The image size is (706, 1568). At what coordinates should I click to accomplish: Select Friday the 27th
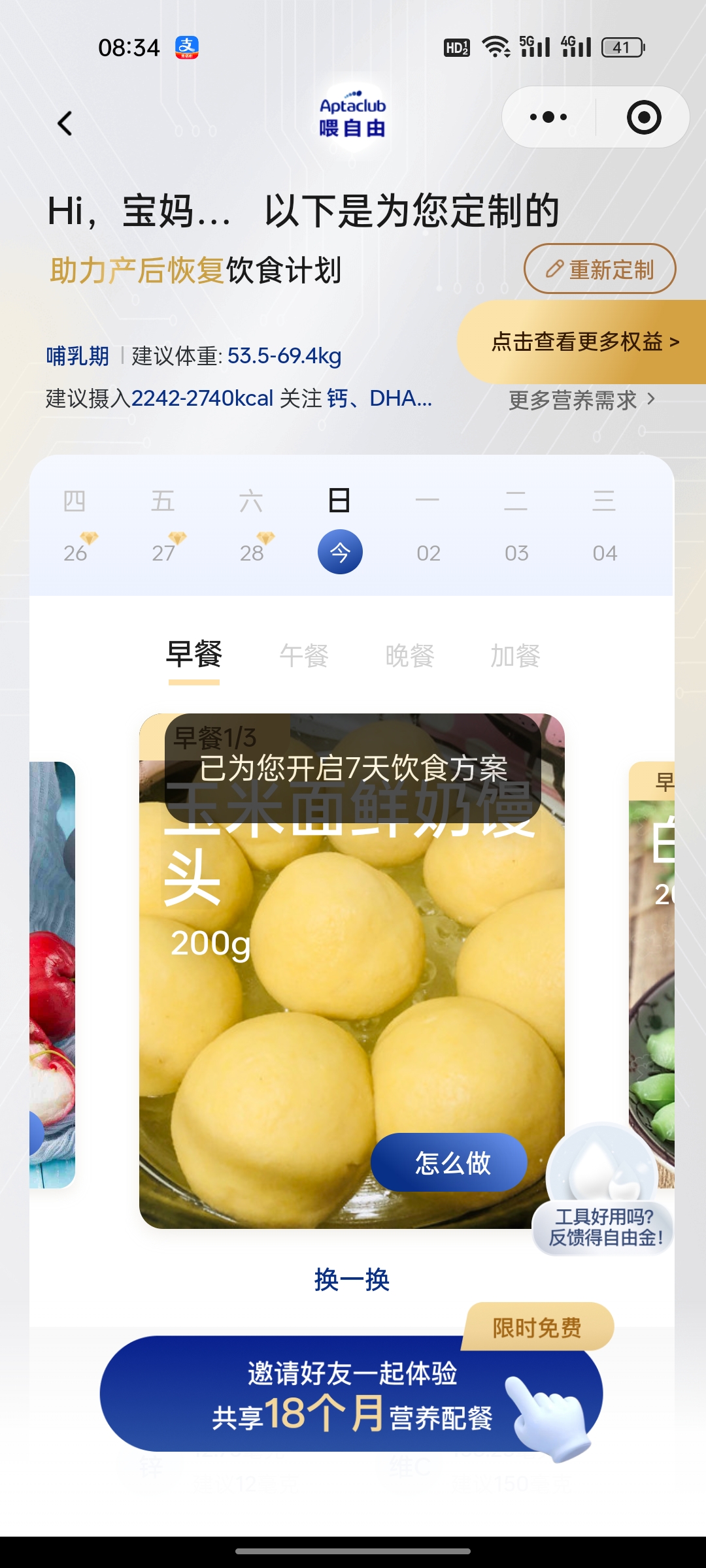coord(163,552)
